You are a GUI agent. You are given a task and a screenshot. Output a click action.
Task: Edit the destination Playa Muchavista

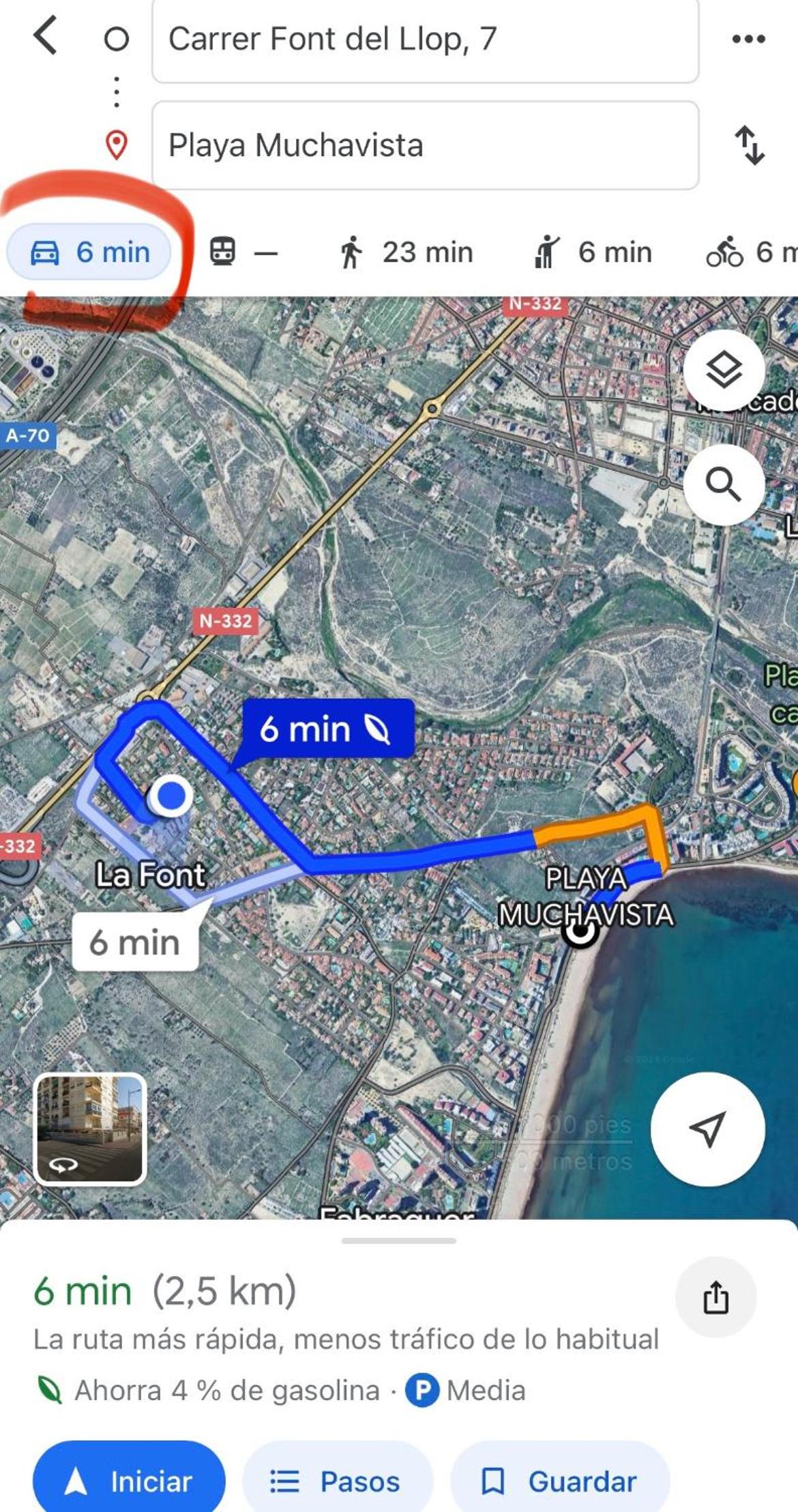point(426,145)
